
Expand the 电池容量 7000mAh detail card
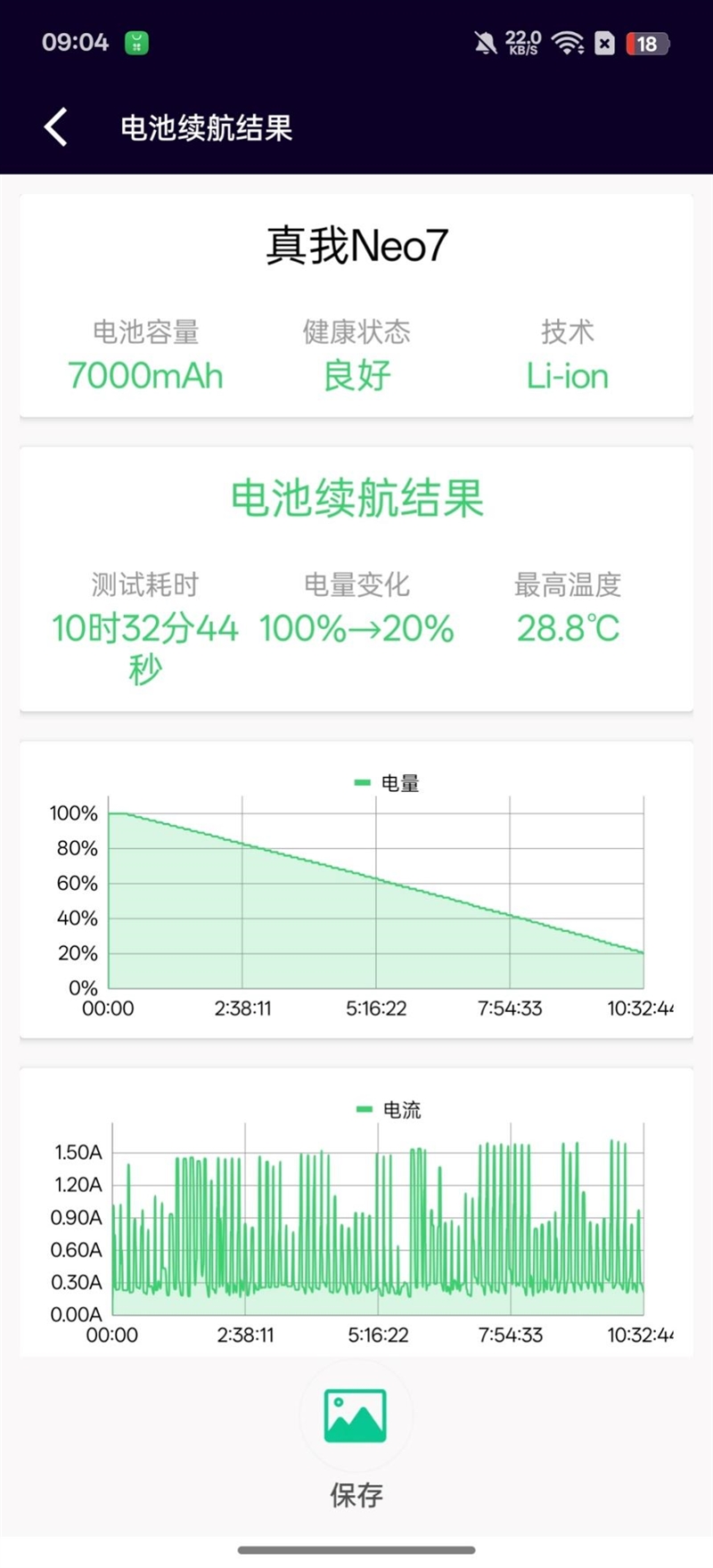[x=147, y=356]
